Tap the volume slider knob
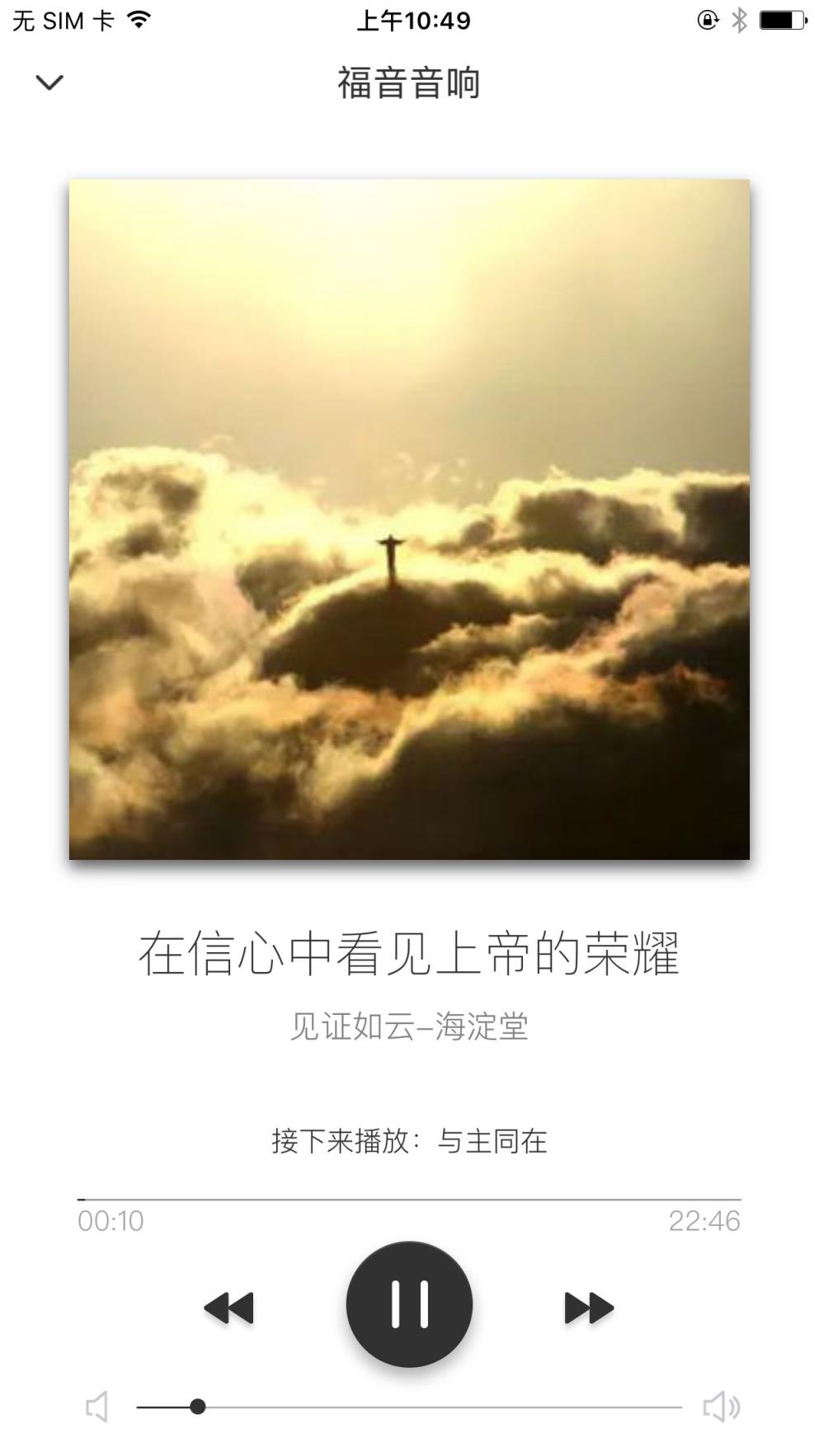819x1456 pixels. [x=200, y=1407]
